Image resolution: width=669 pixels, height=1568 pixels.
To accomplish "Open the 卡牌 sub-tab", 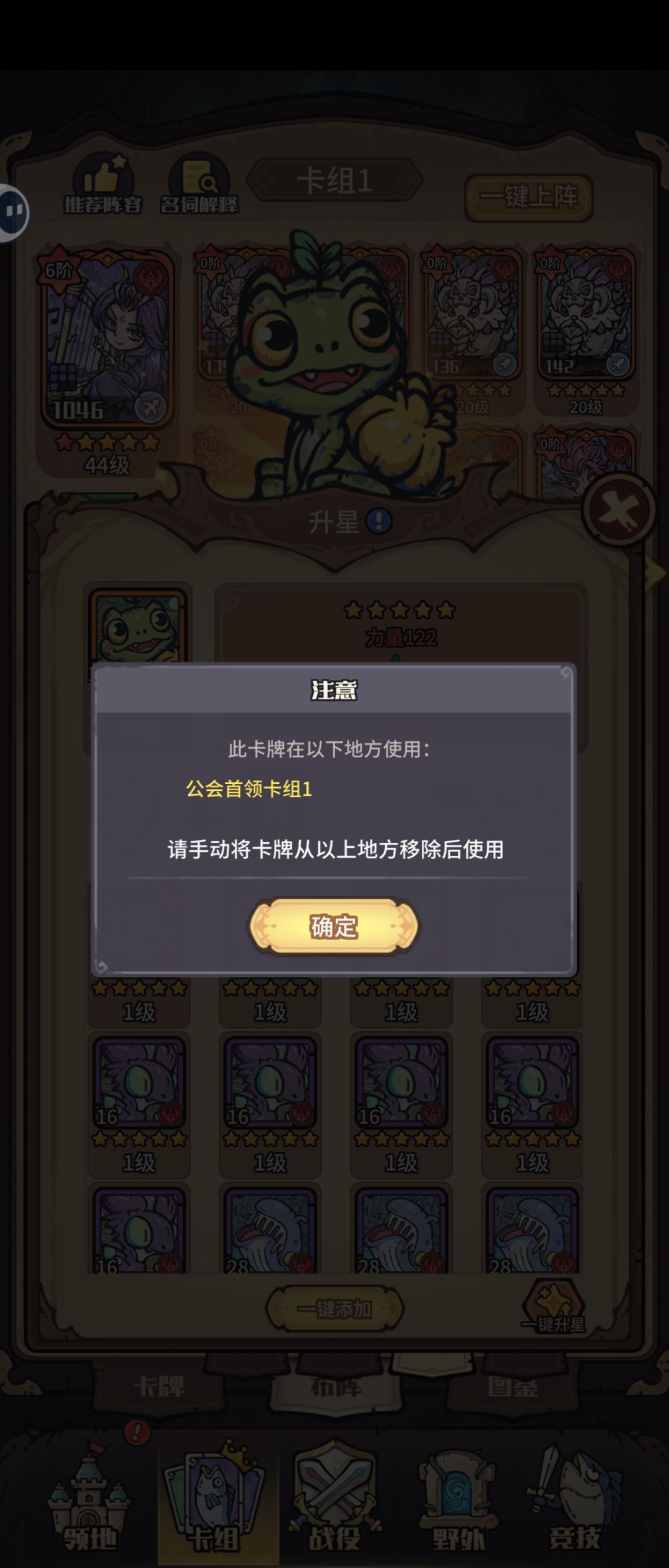I will (159, 1387).
